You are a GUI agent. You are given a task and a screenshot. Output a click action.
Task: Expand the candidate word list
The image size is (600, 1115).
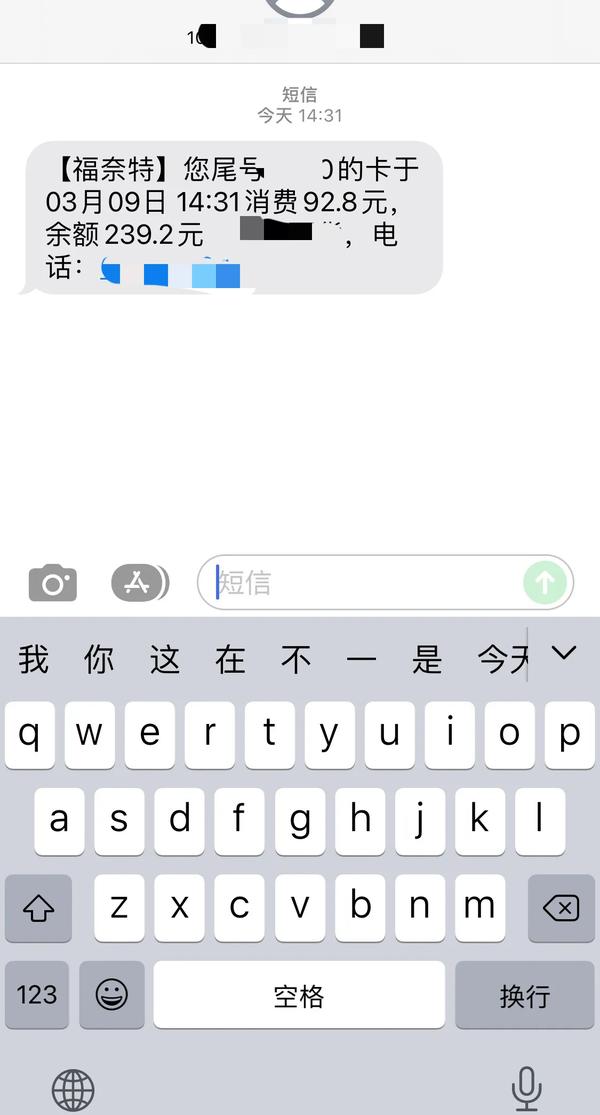(564, 654)
